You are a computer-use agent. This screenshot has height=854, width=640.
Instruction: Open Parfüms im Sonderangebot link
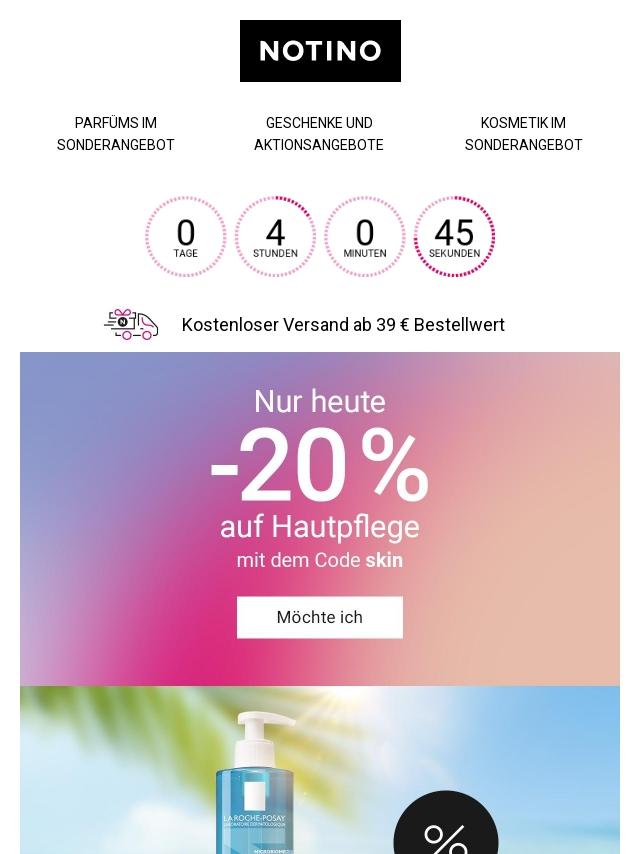click(116, 134)
